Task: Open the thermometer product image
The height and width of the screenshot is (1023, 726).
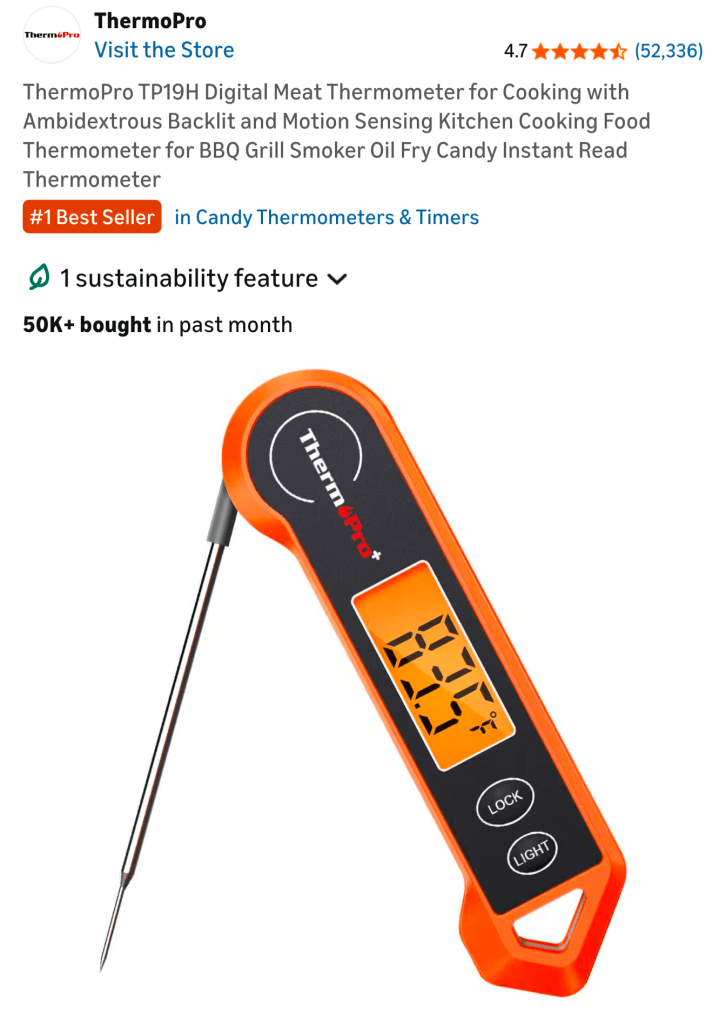Action: 363,670
